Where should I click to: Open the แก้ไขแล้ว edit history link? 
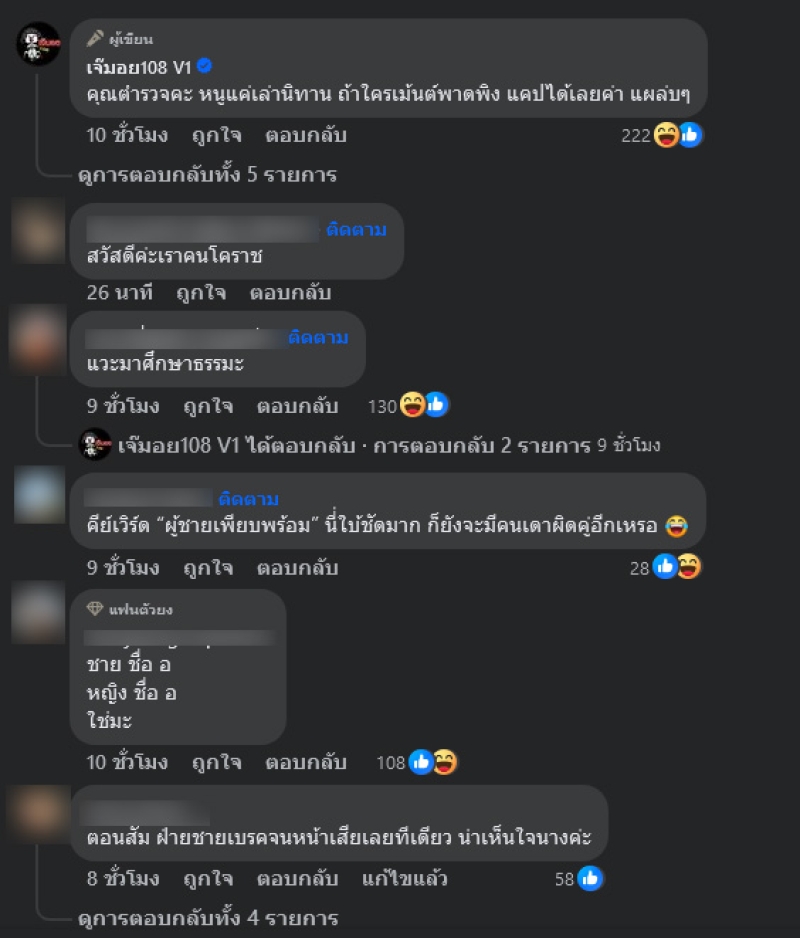(404, 879)
